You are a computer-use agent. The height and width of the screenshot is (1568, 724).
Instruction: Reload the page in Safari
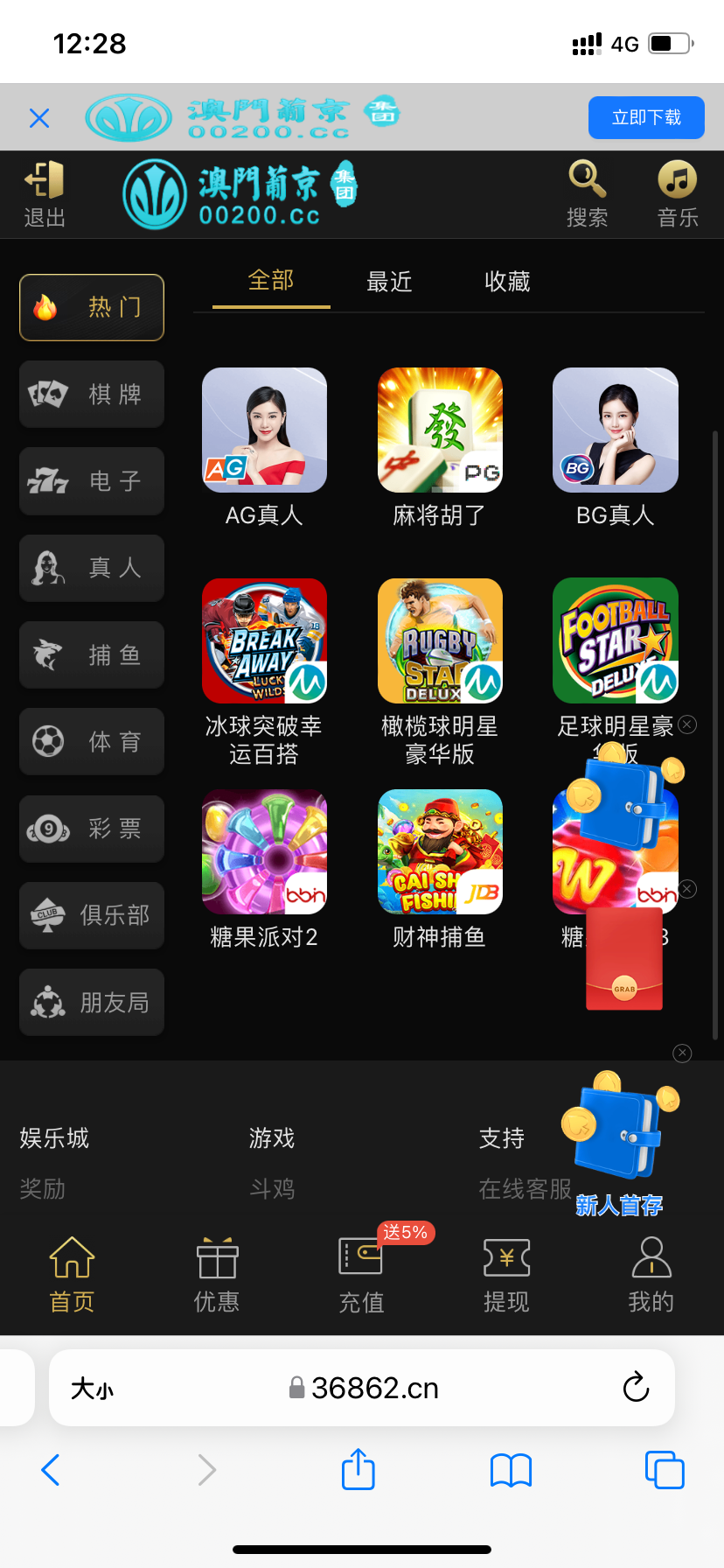pyautogui.click(x=636, y=1388)
